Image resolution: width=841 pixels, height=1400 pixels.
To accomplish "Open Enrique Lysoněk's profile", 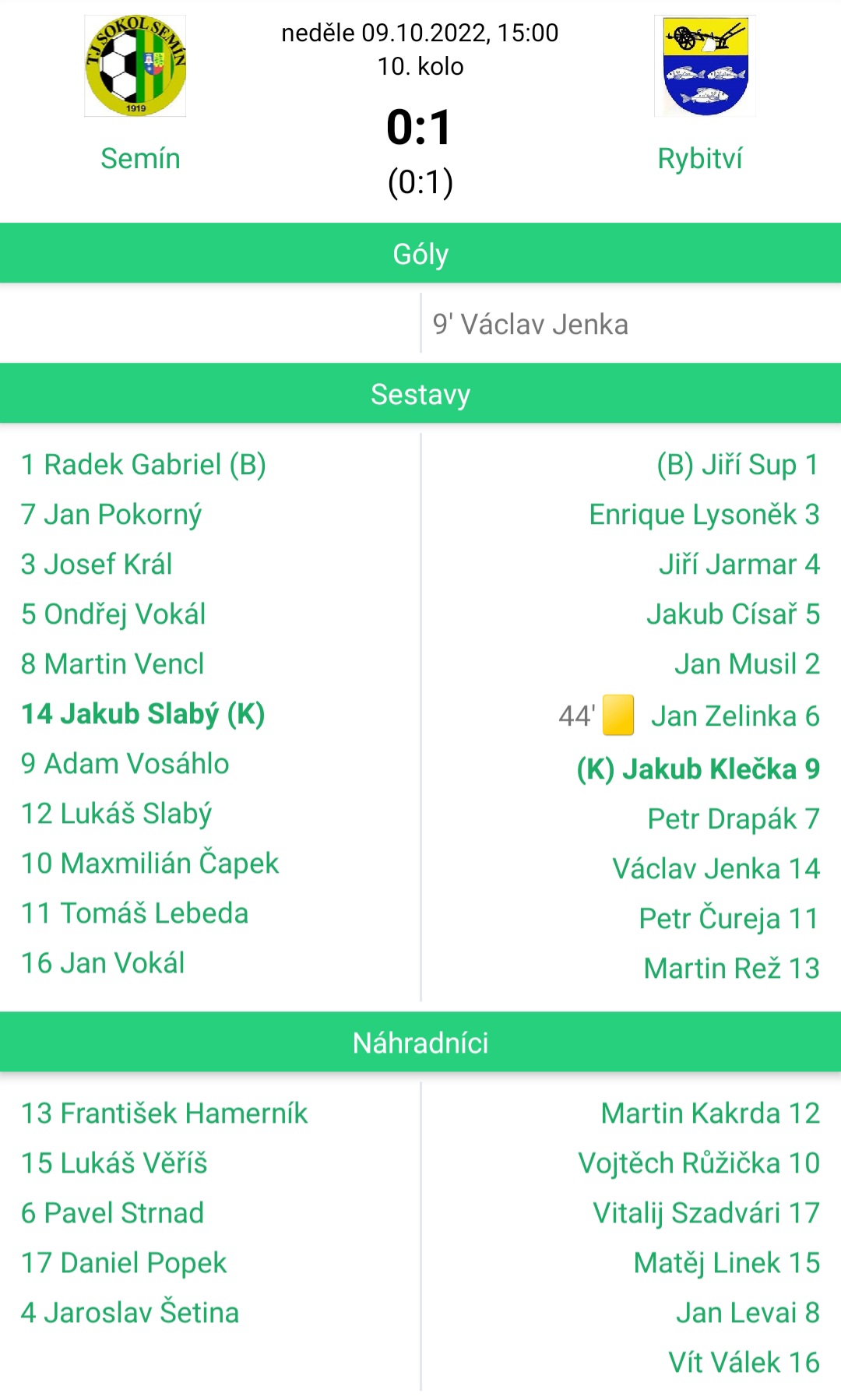I will coord(704,515).
